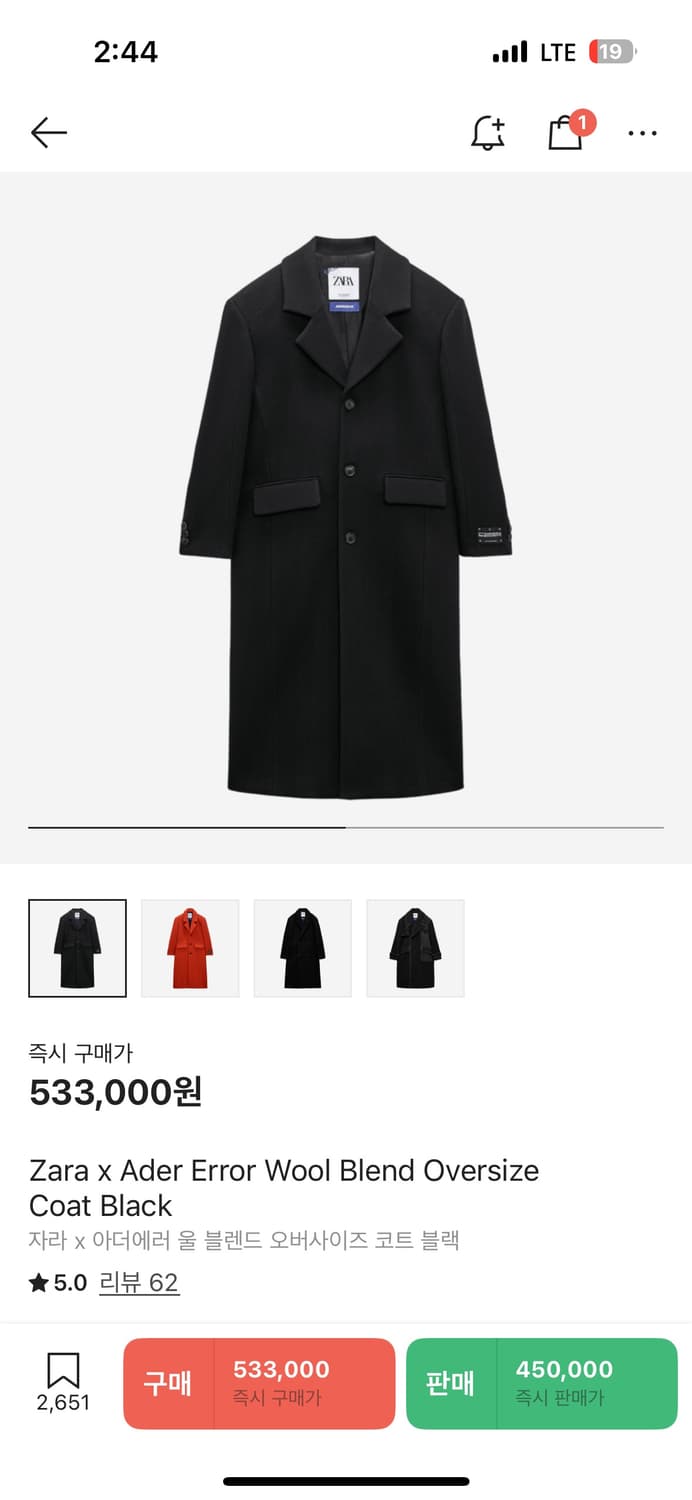This screenshot has height=1500, width=692.
Task: Open the 리뷰 62 reviews link
Action: click(139, 1283)
